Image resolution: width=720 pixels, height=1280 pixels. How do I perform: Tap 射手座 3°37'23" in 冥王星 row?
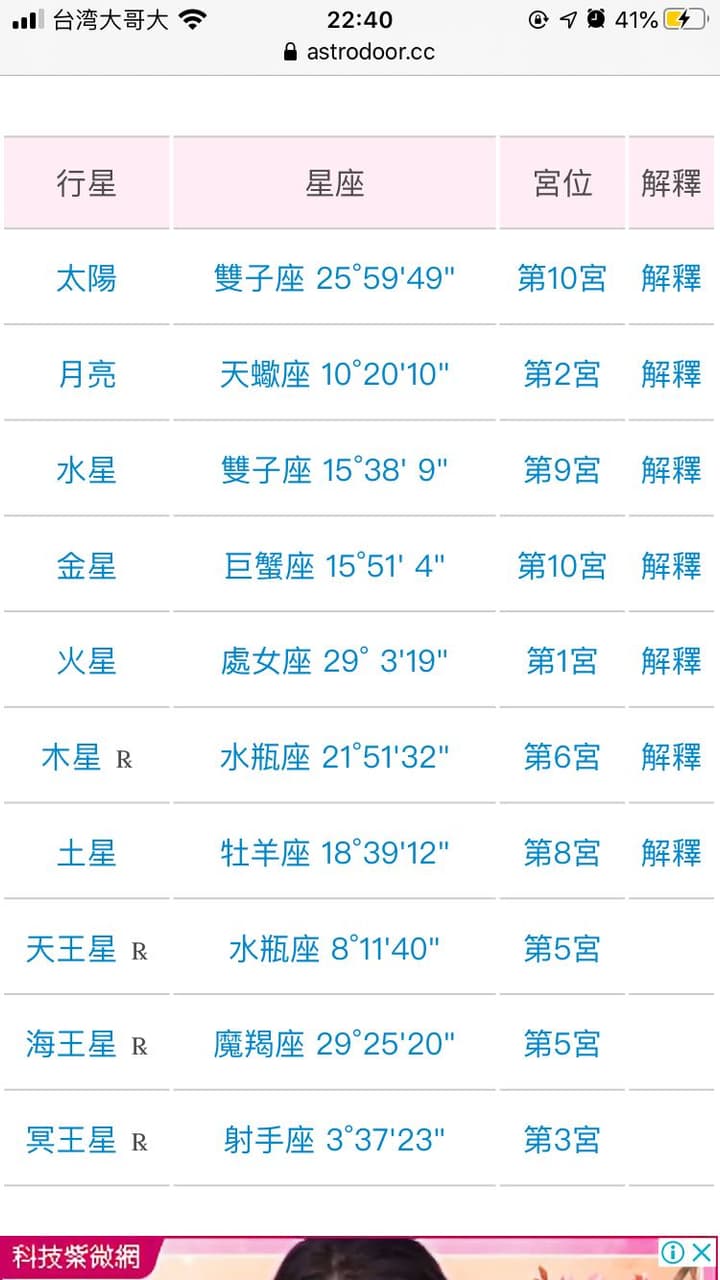pos(335,1140)
